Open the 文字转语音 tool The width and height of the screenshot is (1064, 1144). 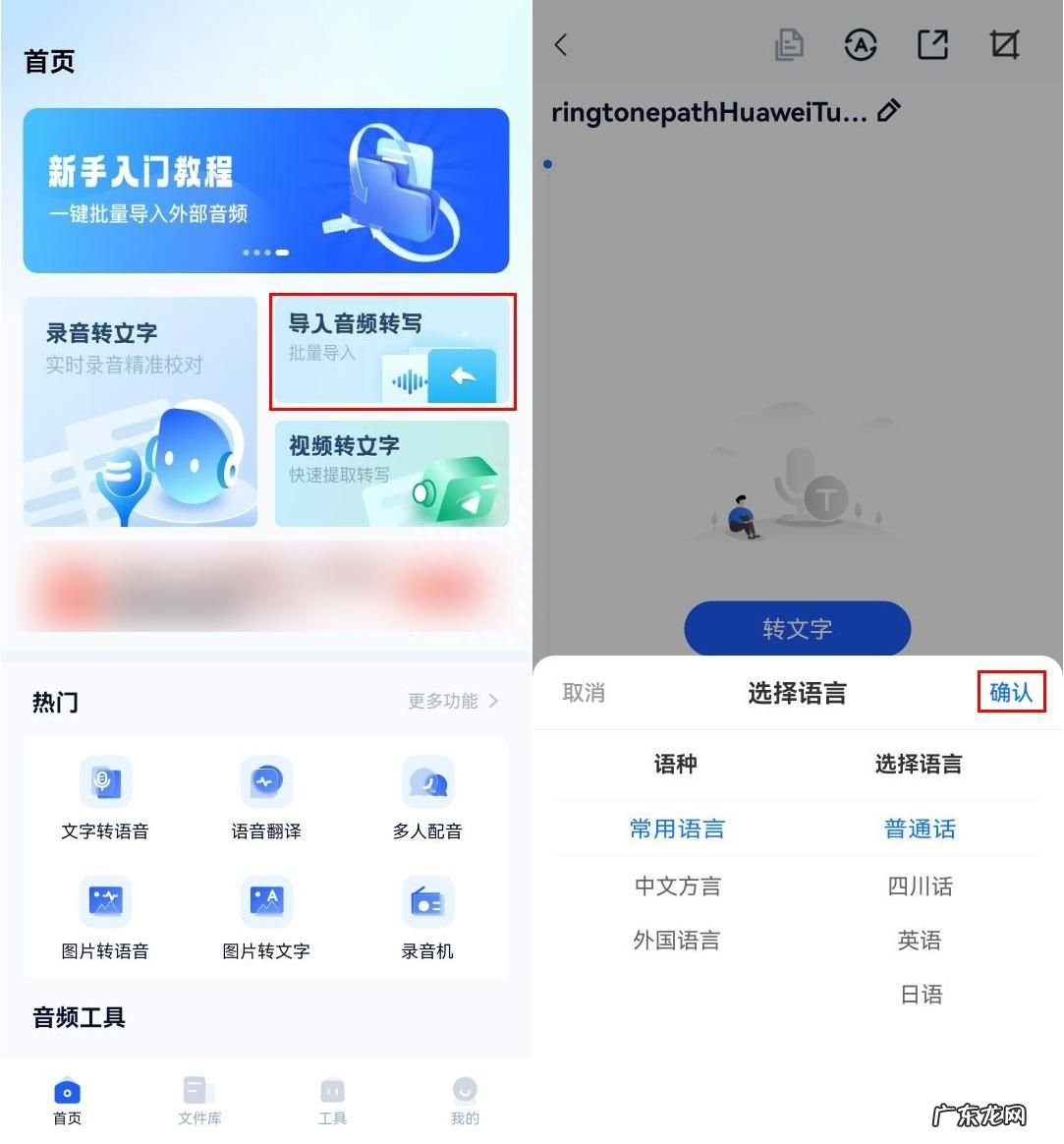click(105, 798)
